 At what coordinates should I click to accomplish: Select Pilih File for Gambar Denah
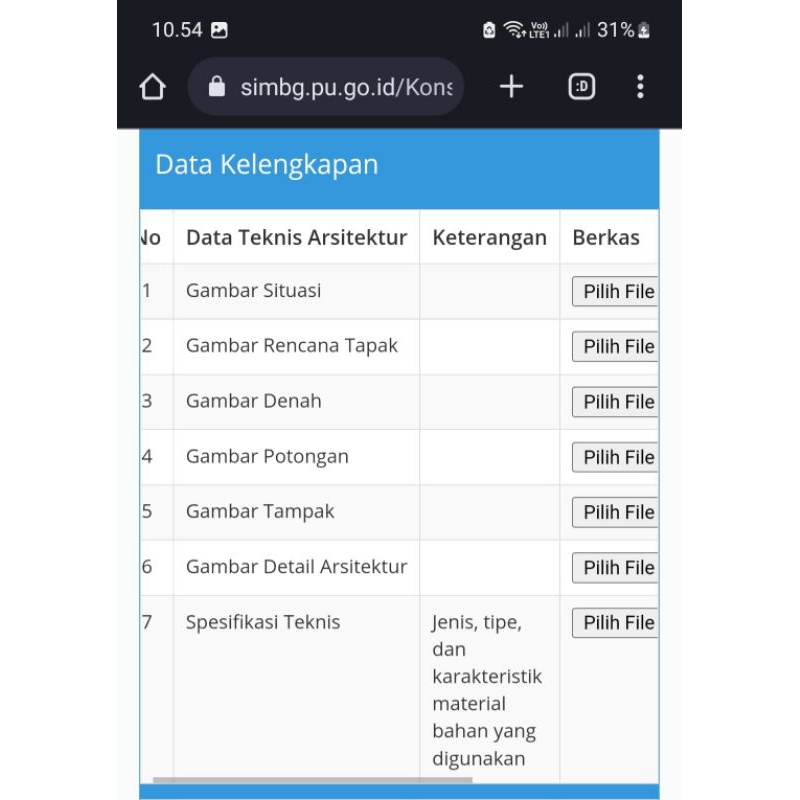(616, 402)
